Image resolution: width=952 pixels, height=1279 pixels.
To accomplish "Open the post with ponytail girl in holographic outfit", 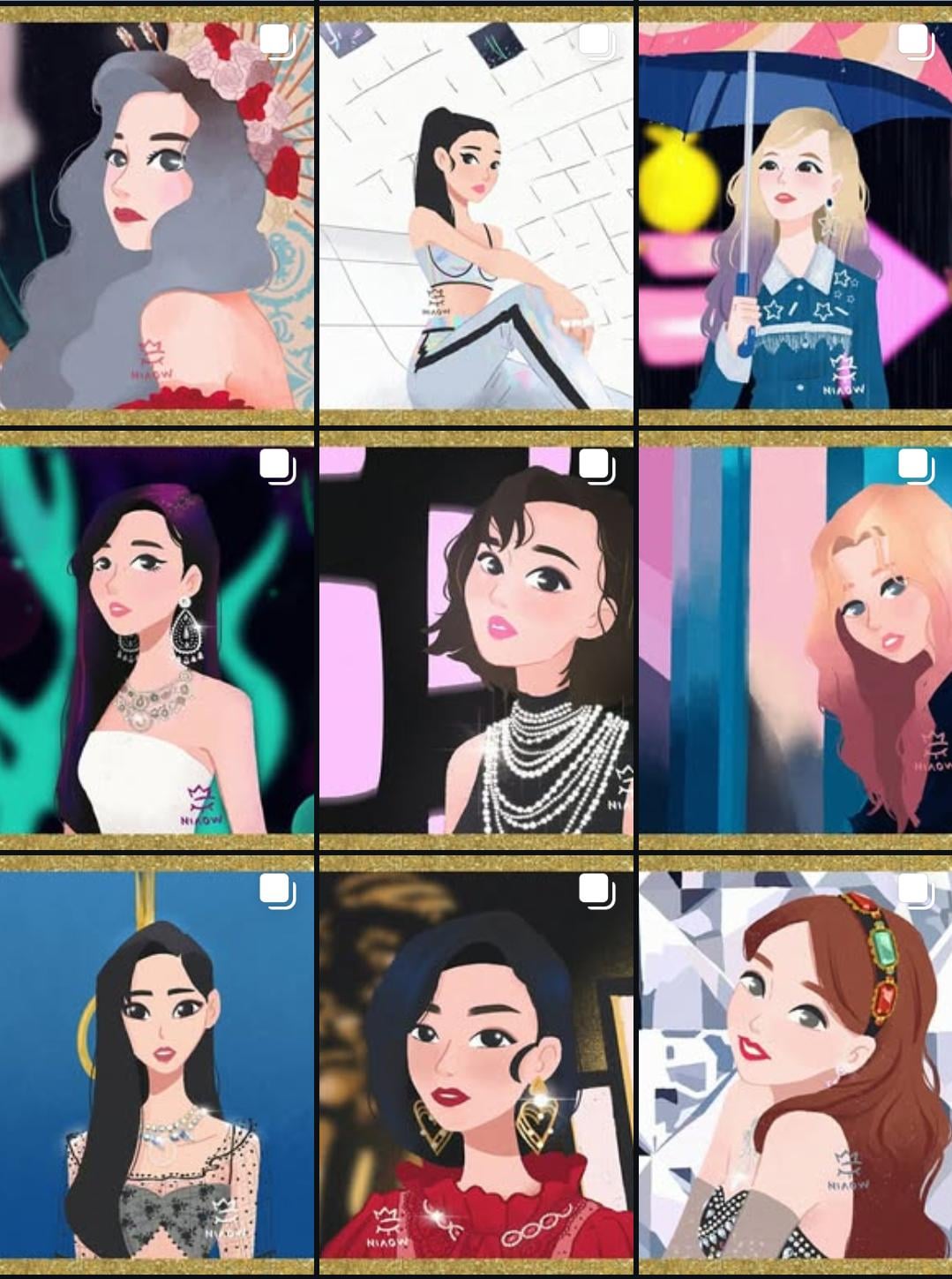I will coord(476,215).
